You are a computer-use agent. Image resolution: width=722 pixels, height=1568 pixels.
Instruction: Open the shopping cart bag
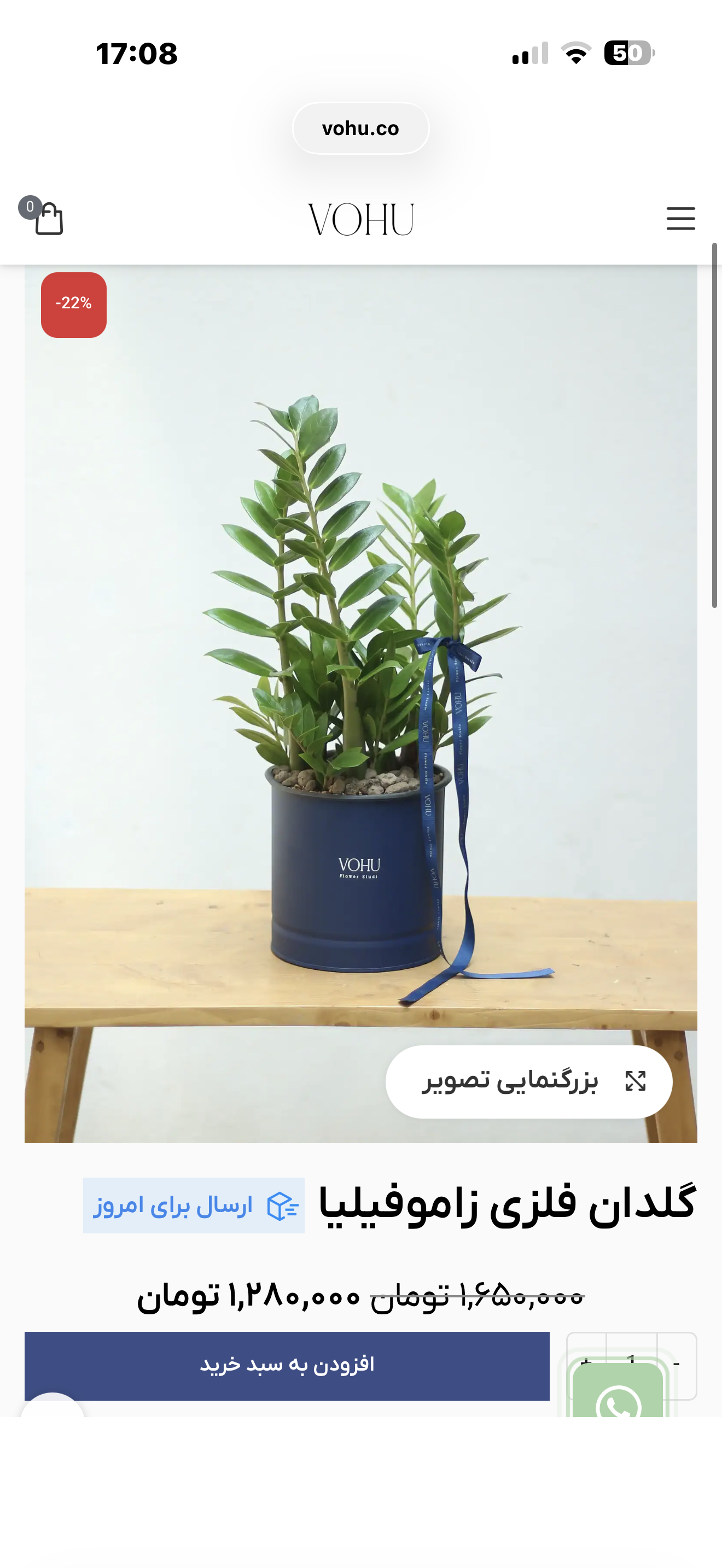pos(48,219)
